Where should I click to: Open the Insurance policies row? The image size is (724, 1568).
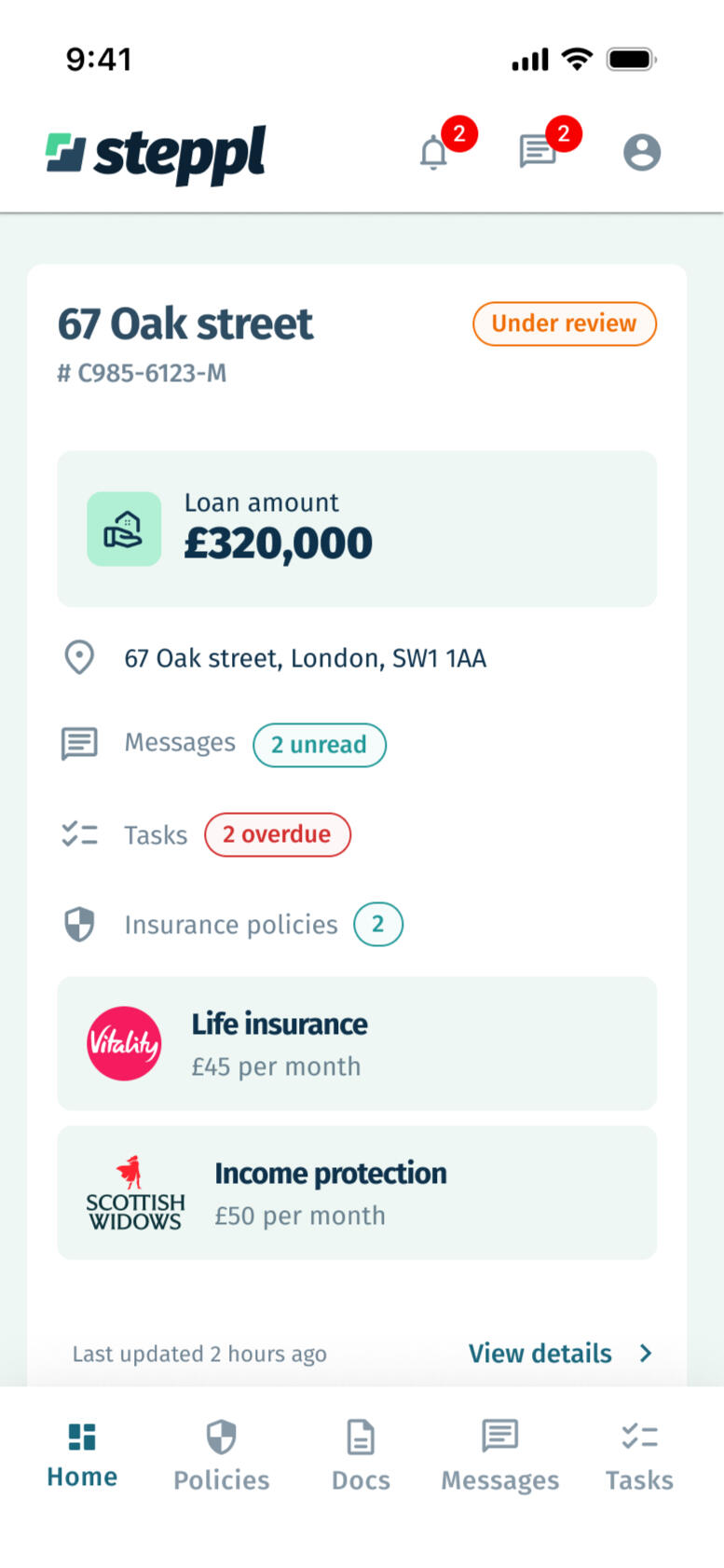[x=233, y=925]
